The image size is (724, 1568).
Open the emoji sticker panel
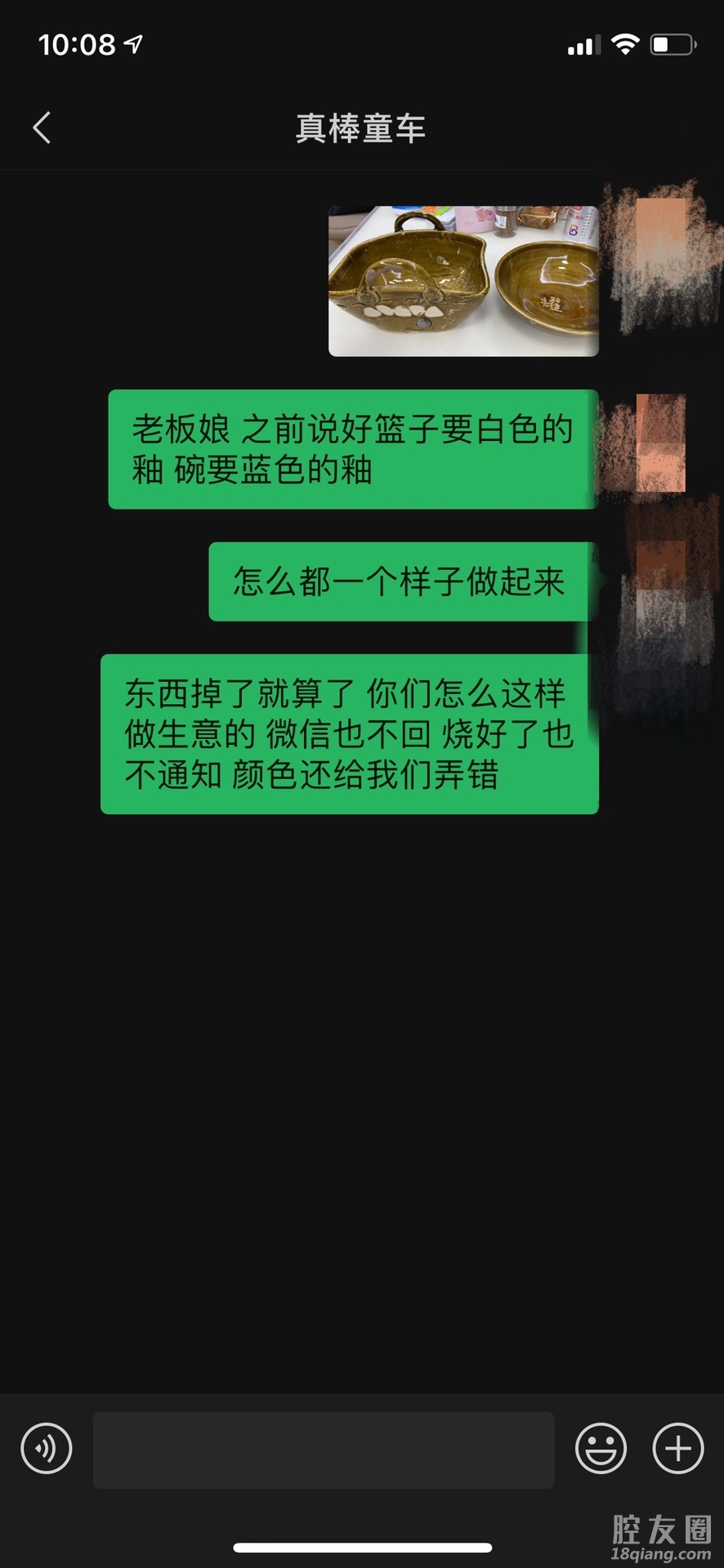coord(601,1449)
